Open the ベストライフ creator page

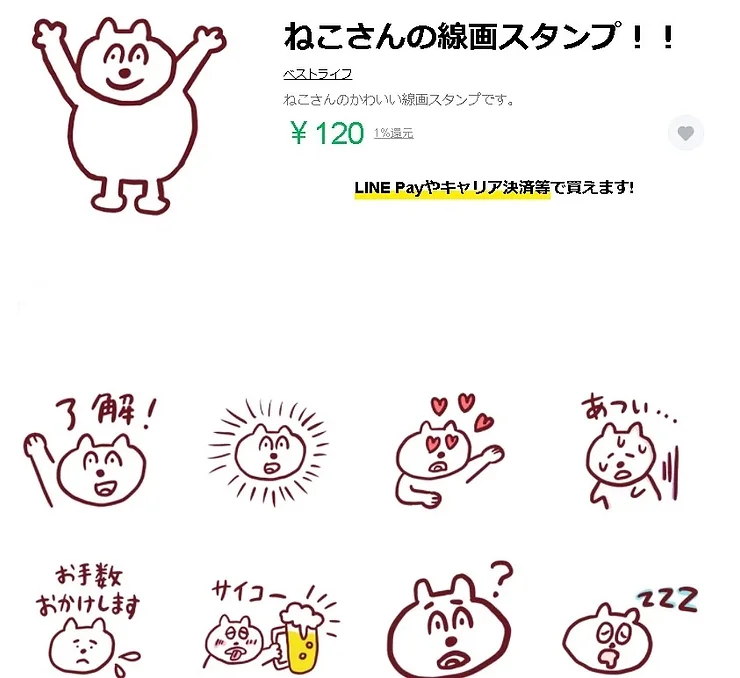318,74
